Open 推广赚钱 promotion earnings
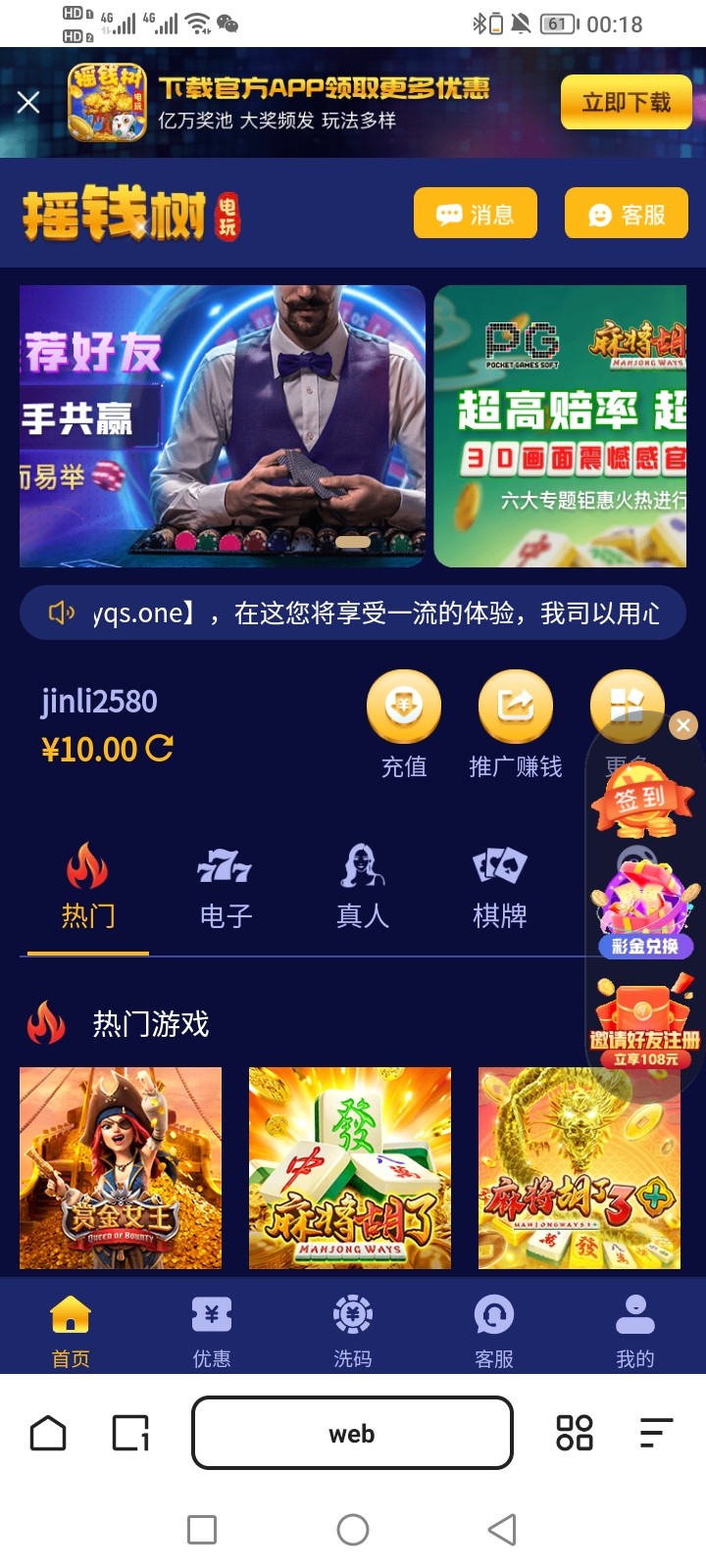The image size is (706, 1568). click(x=516, y=725)
